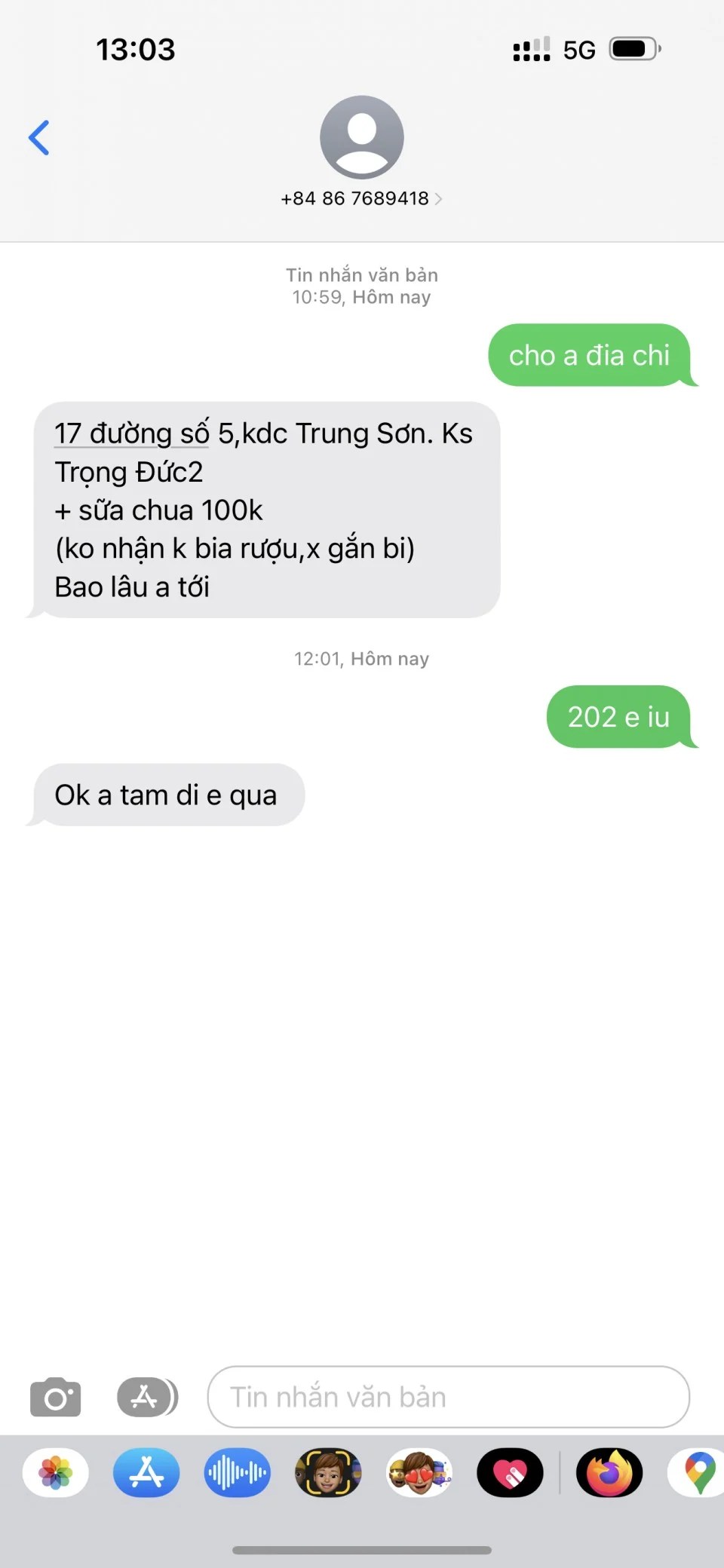Record an audio message with the waveform icon
Viewport: 724px width, 1568px height.
238,1472
